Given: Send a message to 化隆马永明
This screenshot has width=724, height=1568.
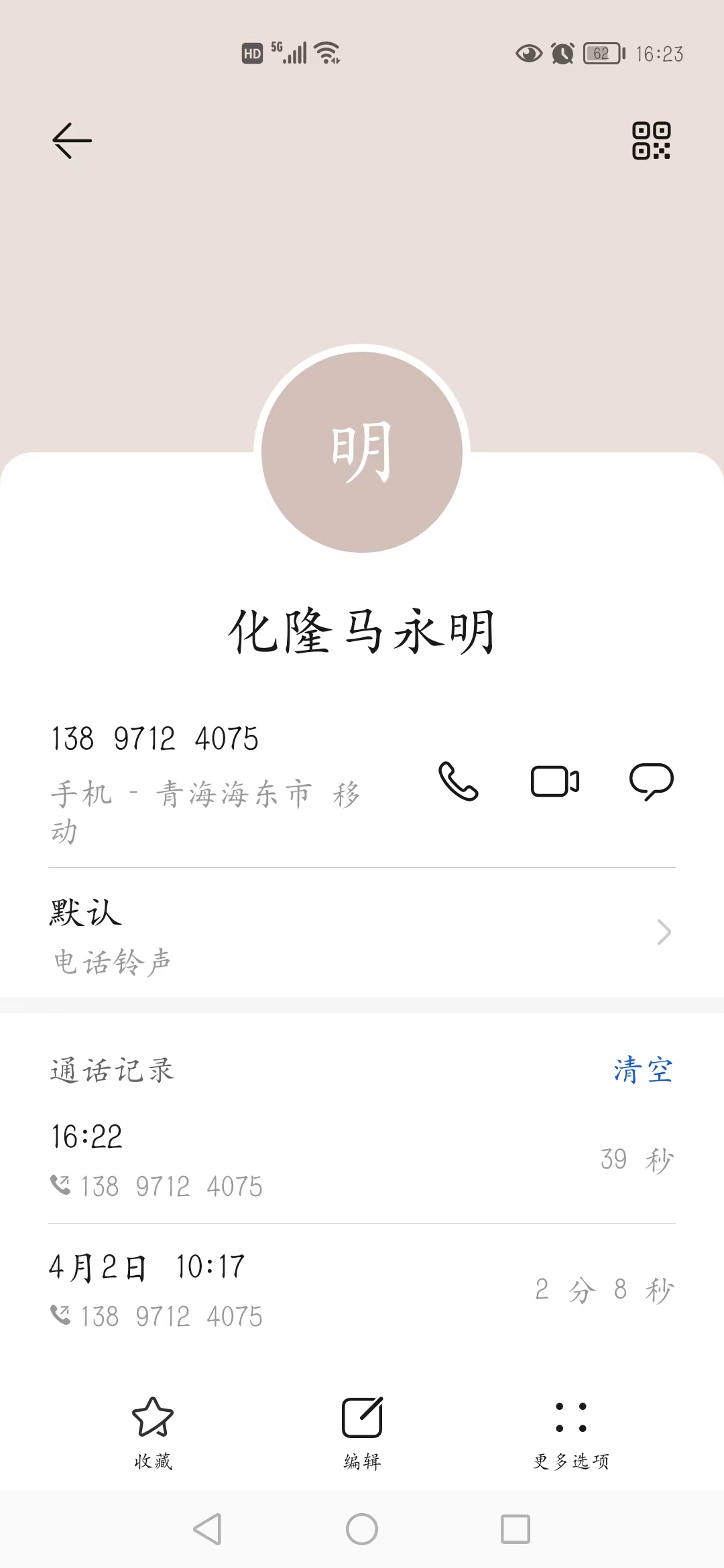Looking at the screenshot, I should [x=651, y=781].
